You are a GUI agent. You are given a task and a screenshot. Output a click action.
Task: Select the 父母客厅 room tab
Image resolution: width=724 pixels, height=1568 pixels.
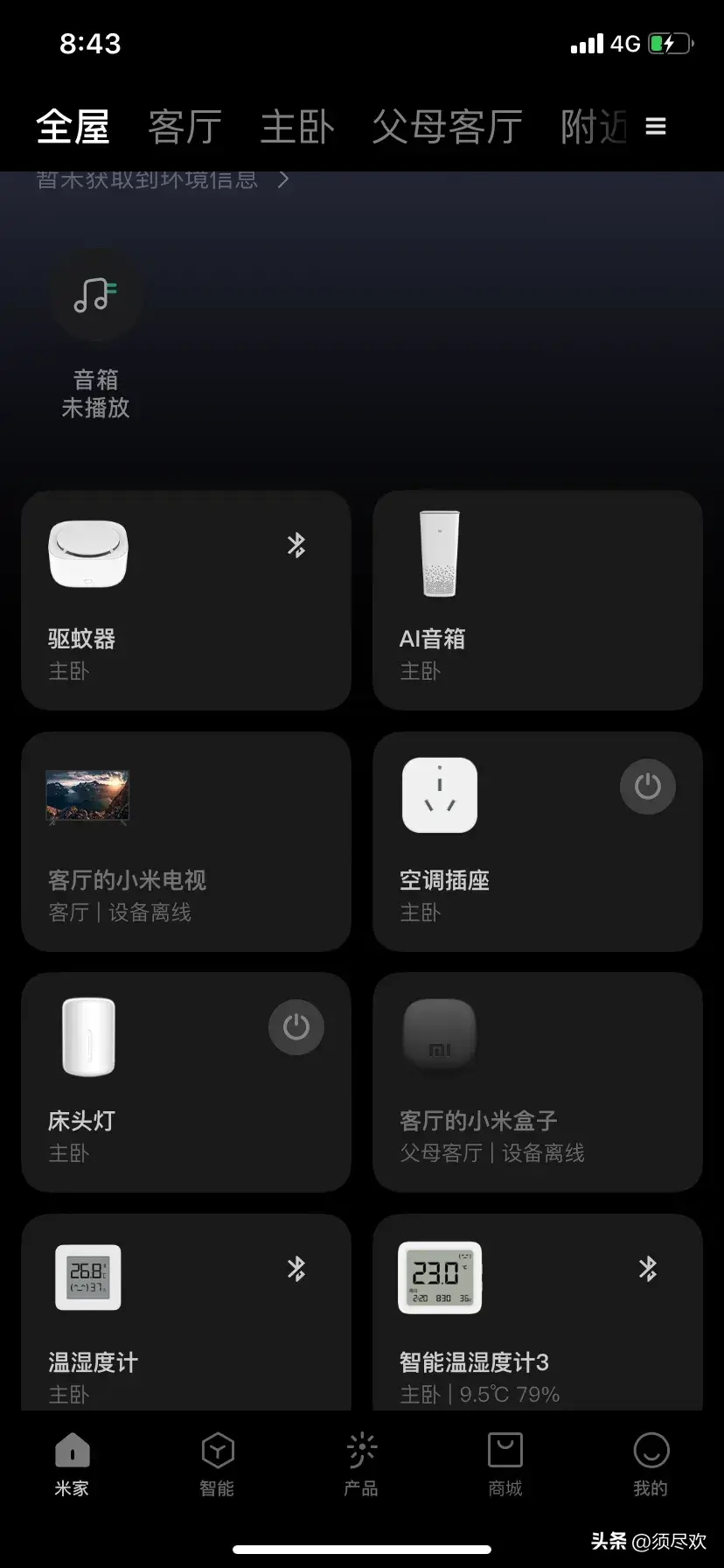[x=447, y=127]
